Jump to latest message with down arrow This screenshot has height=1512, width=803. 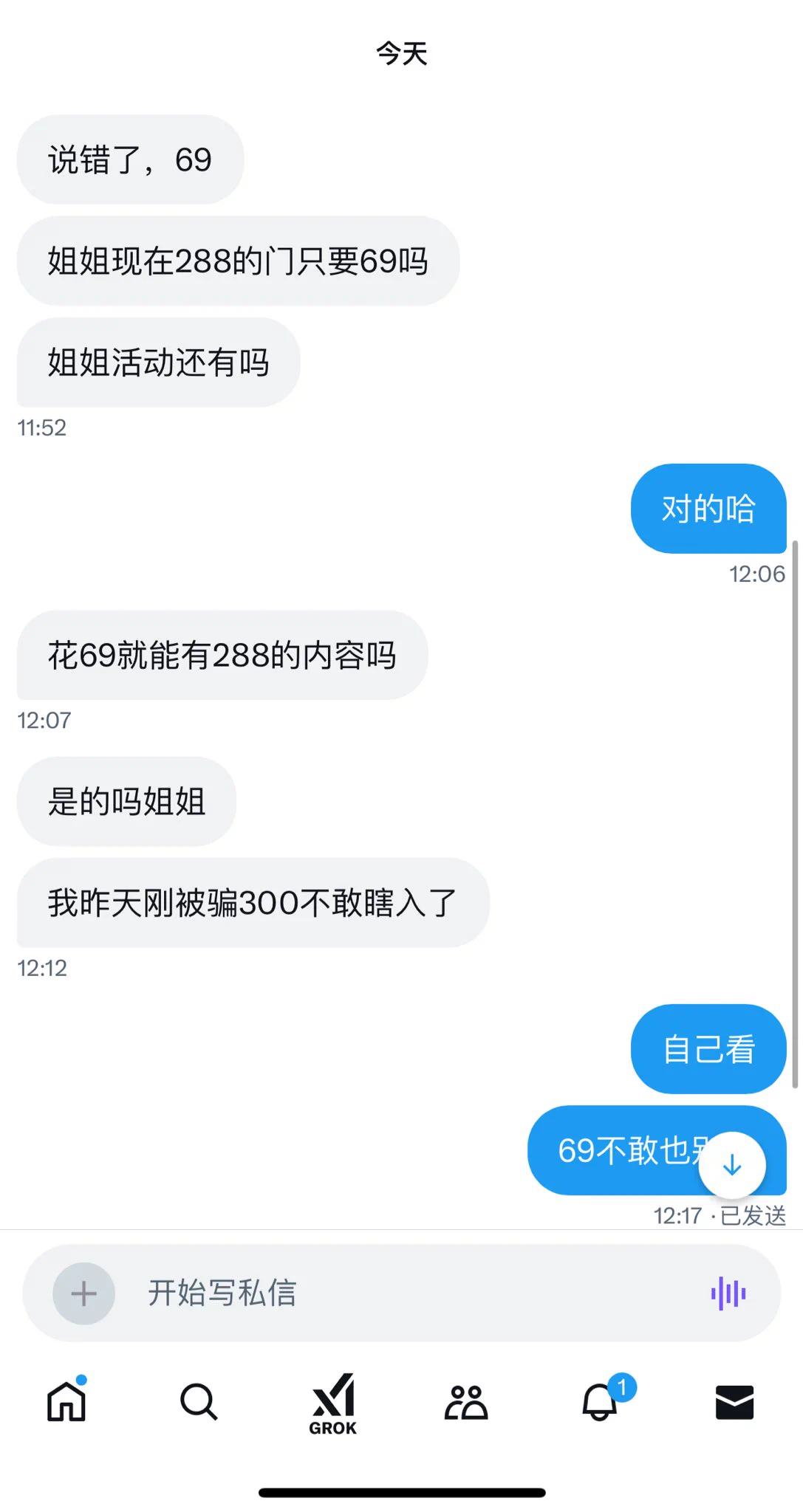point(732,1165)
